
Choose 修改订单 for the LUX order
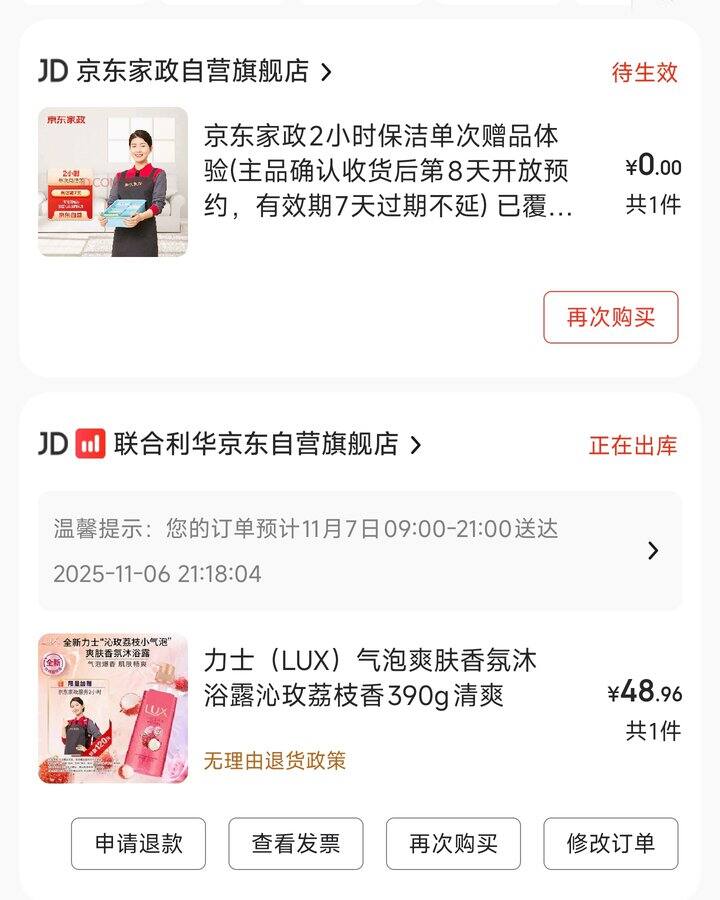[x=610, y=844]
